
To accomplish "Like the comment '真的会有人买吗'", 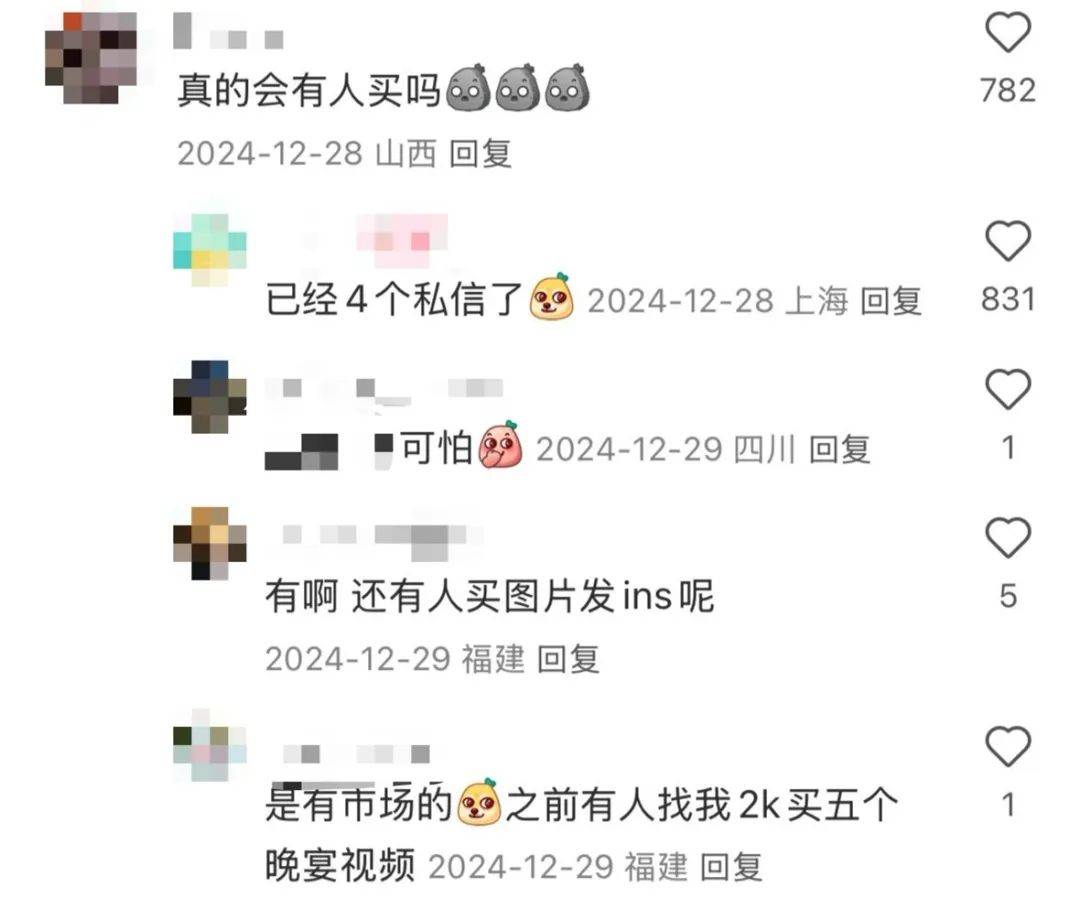I will click(x=1008, y=34).
